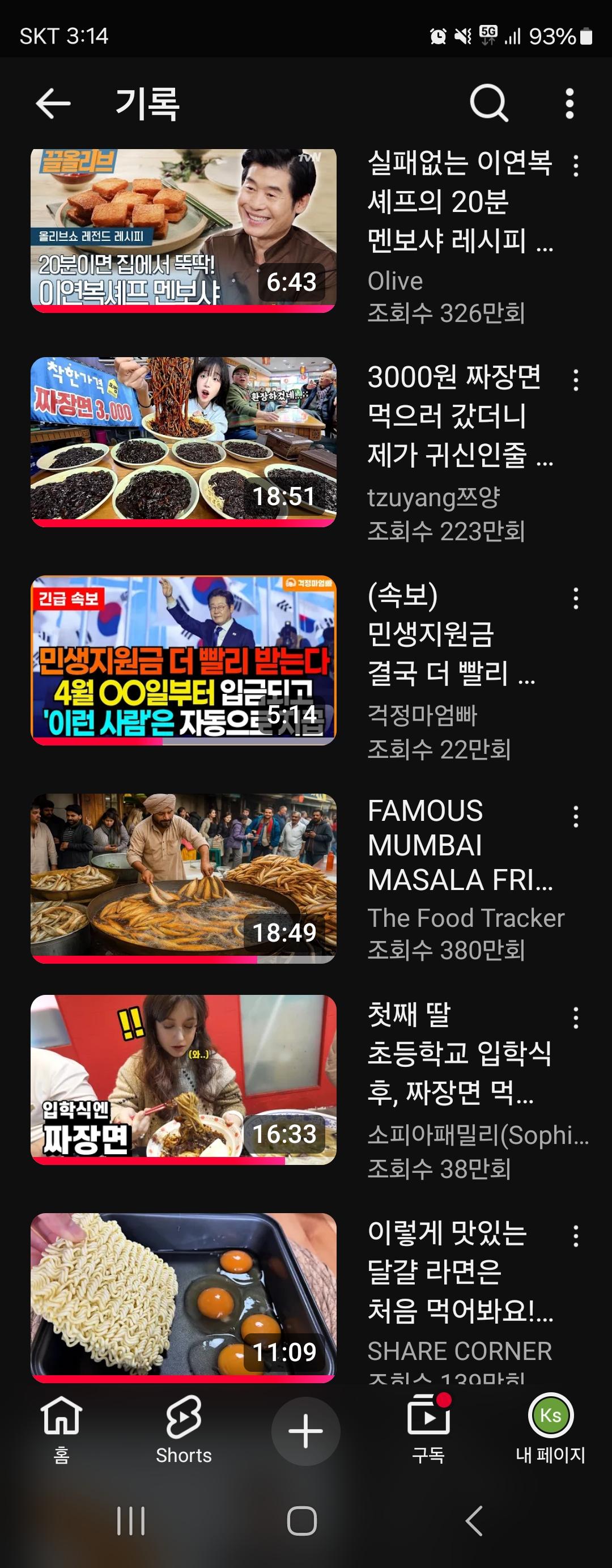
Task: Open options for The Food Tracker video
Action: [x=576, y=816]
